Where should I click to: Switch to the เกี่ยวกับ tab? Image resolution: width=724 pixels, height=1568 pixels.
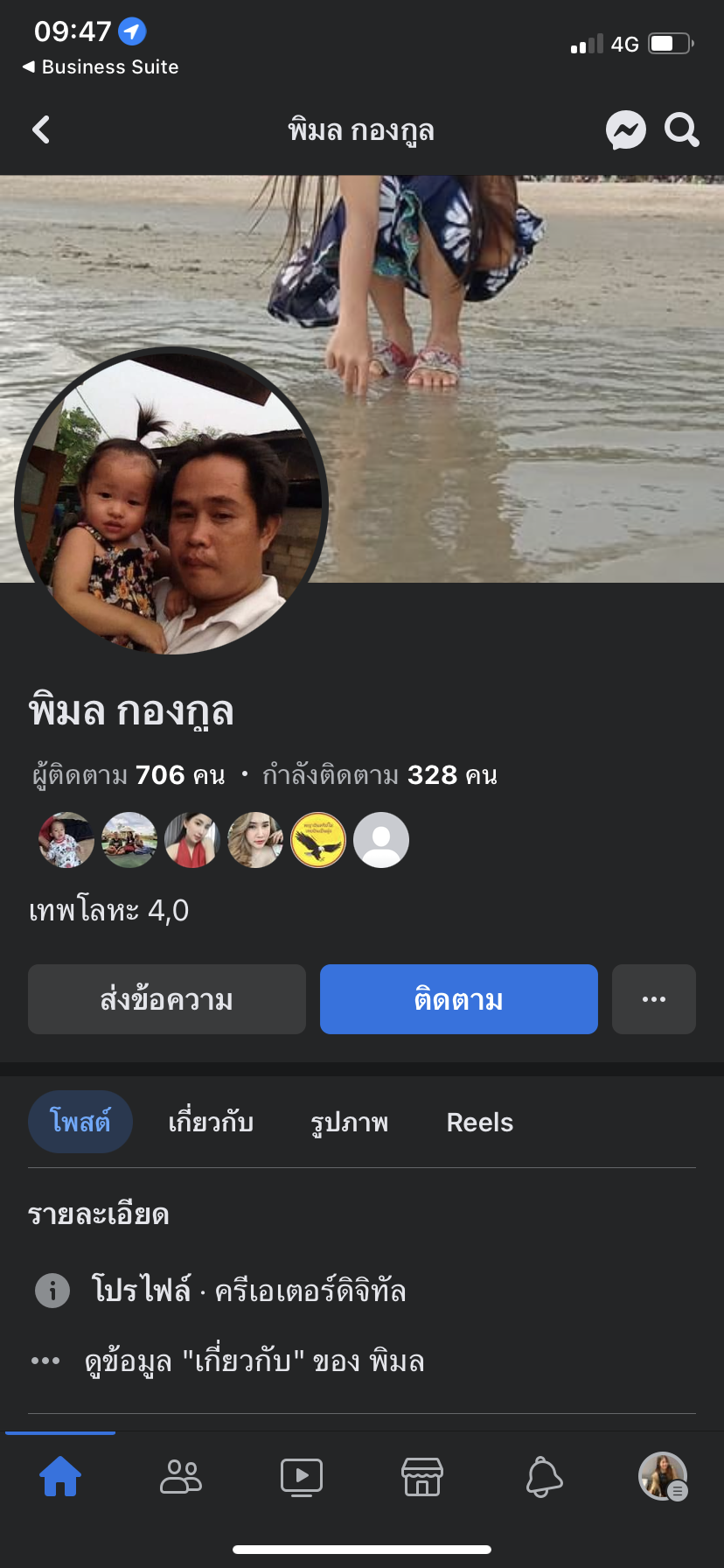211,1122
